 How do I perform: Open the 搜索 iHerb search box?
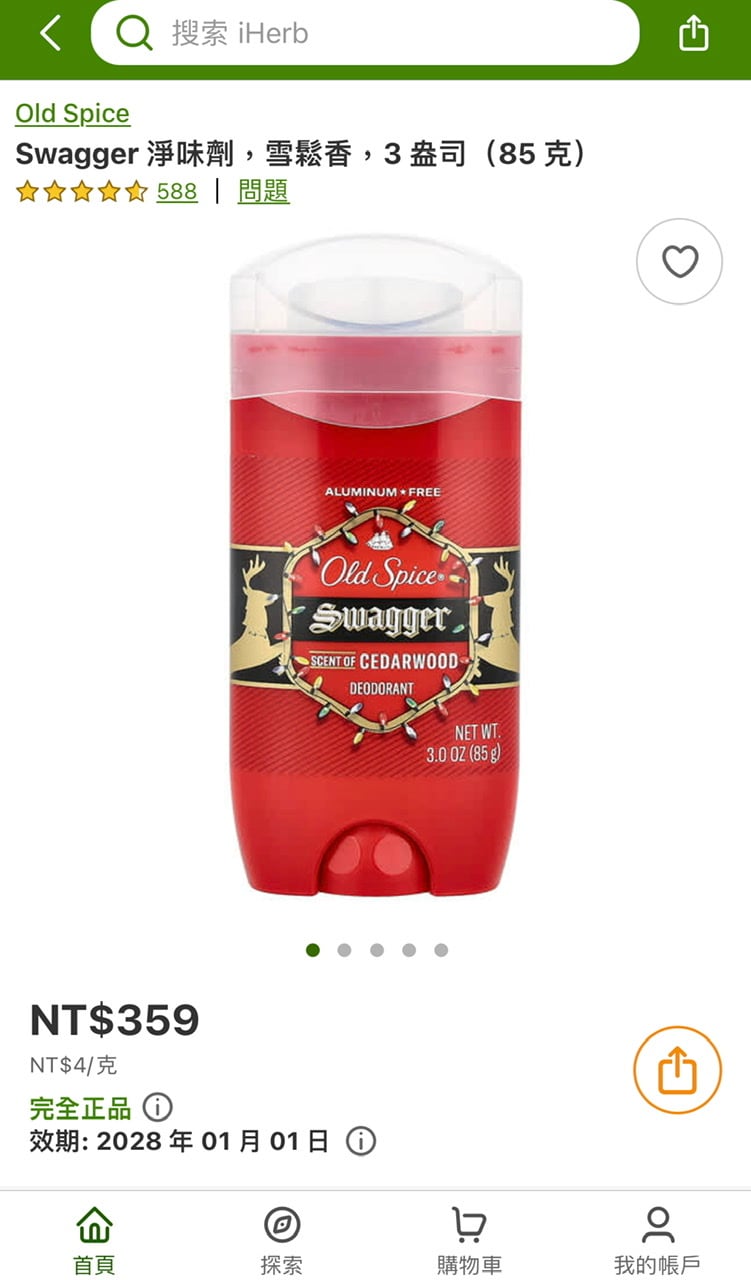coord(365,33)
